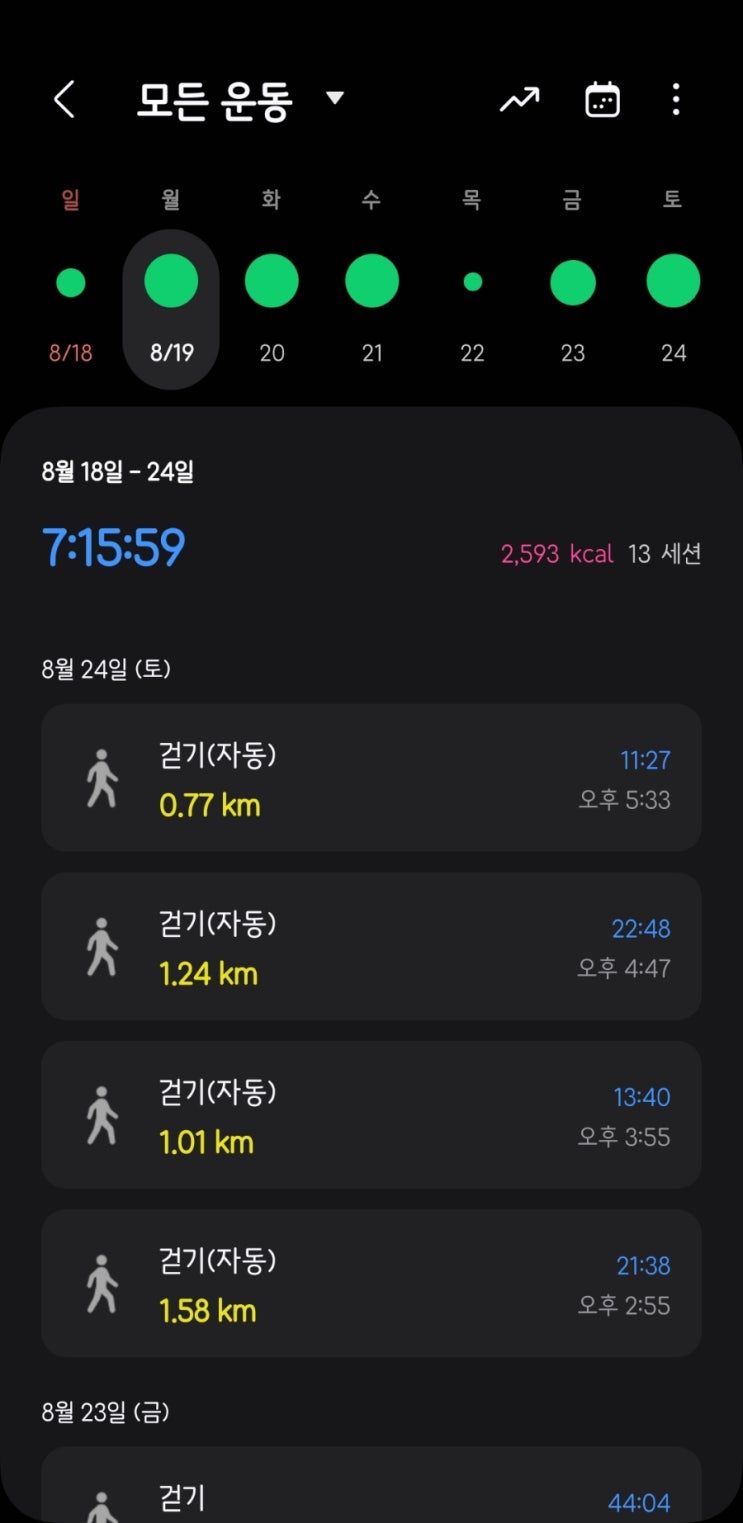
Task: Open the 44:04 walk from August 23
Action: tap(371, 1490)
